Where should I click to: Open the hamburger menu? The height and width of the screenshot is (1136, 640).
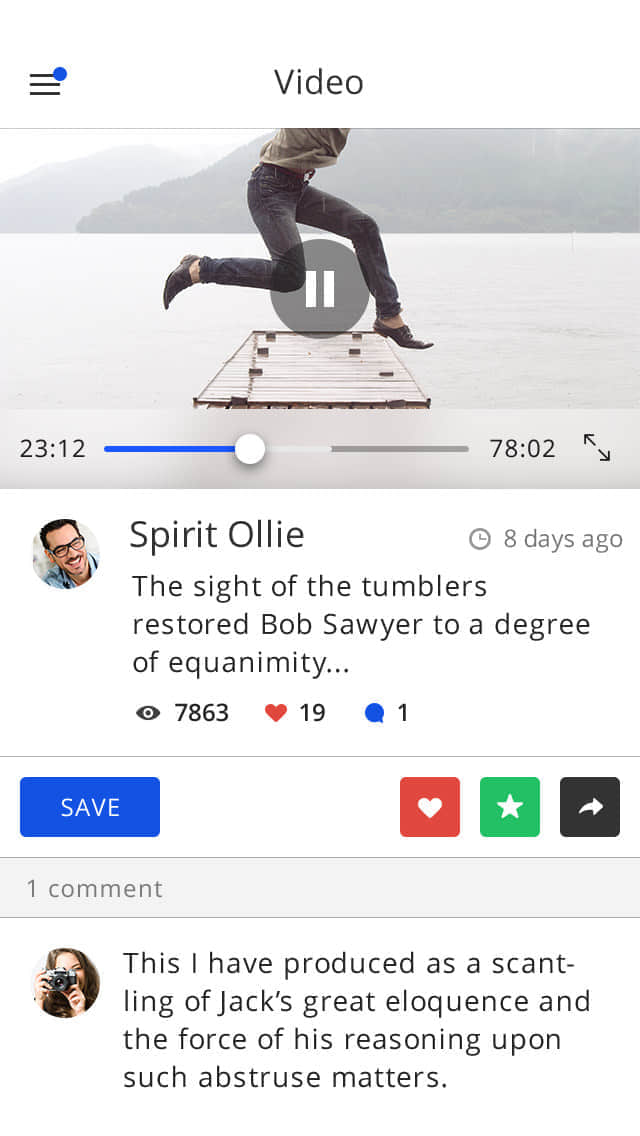coord(45,84)
